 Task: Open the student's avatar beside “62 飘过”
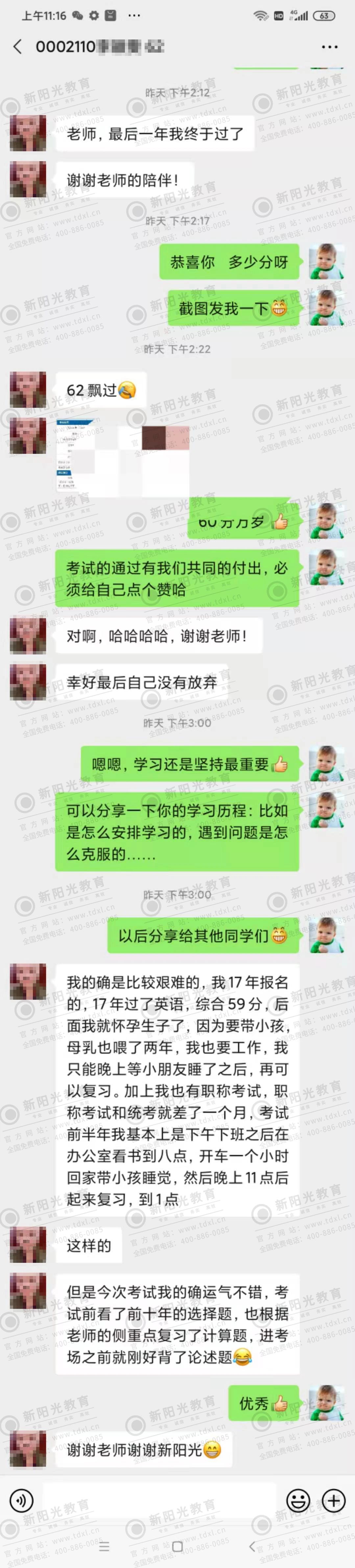click(28, 390)
